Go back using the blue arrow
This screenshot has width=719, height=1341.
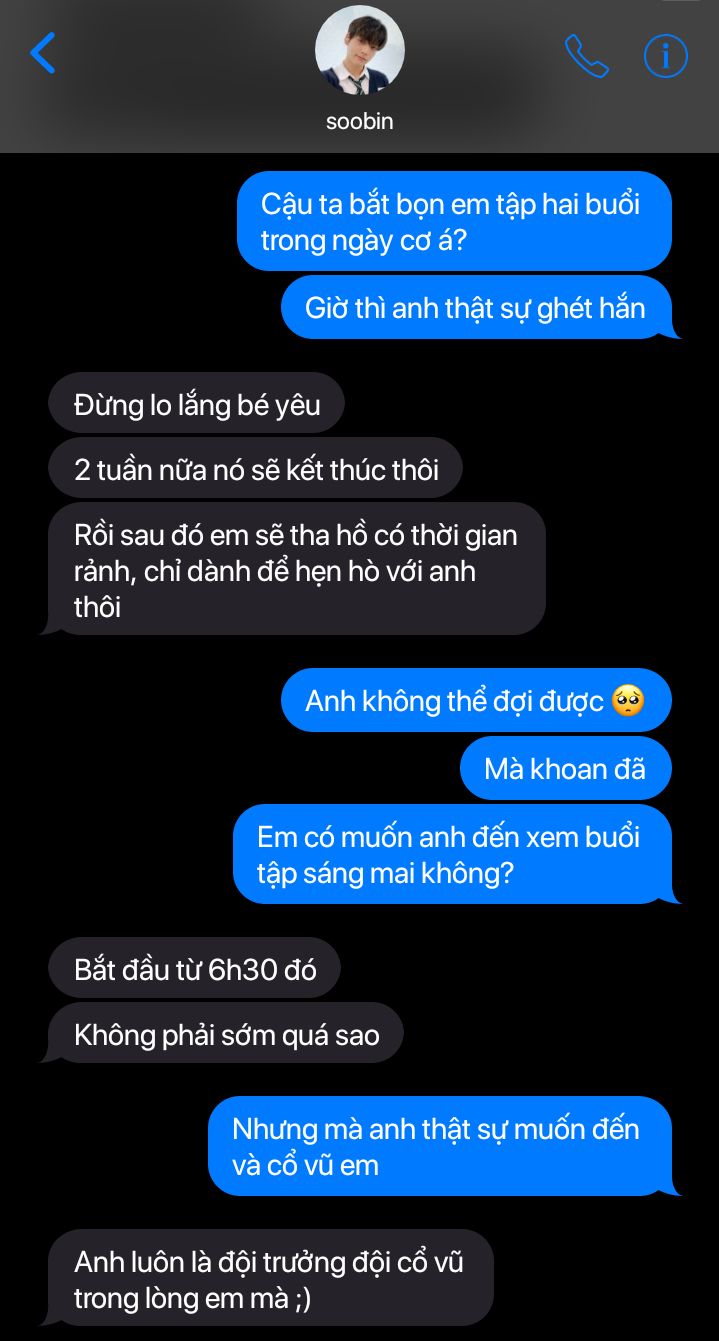[42, 53]
